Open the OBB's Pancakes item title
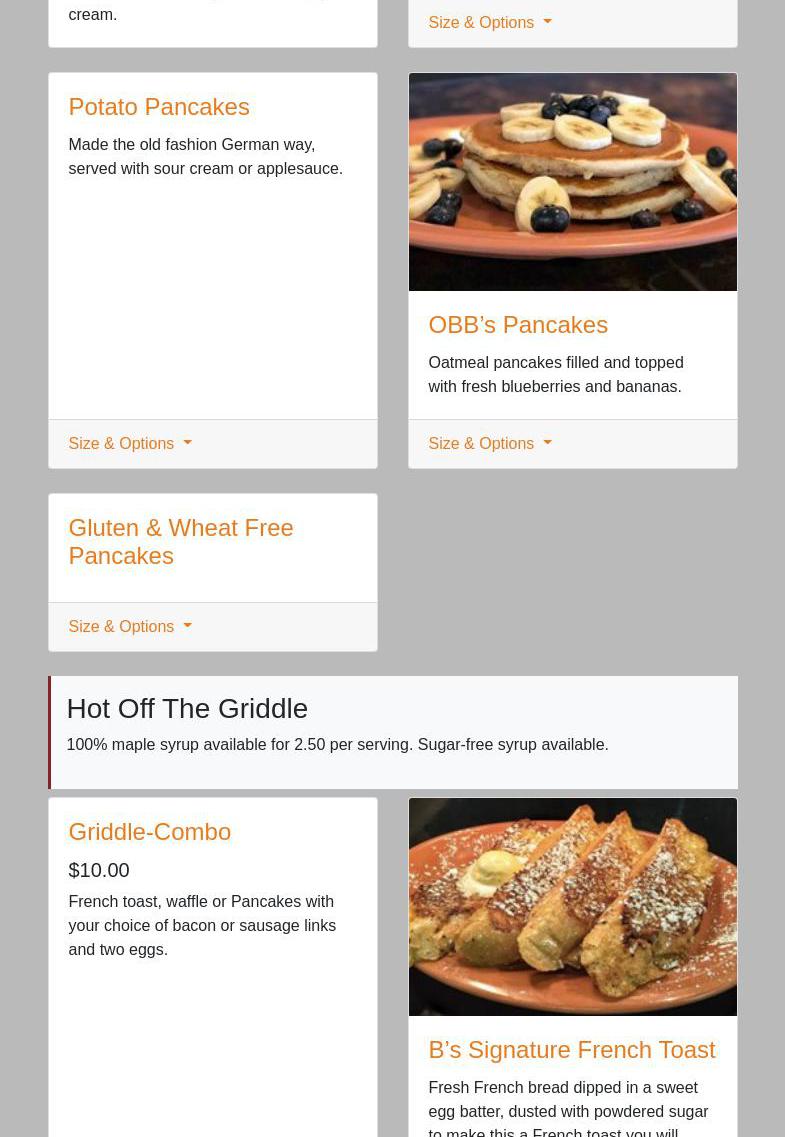 pyautogui.click(x=518, y=325)
